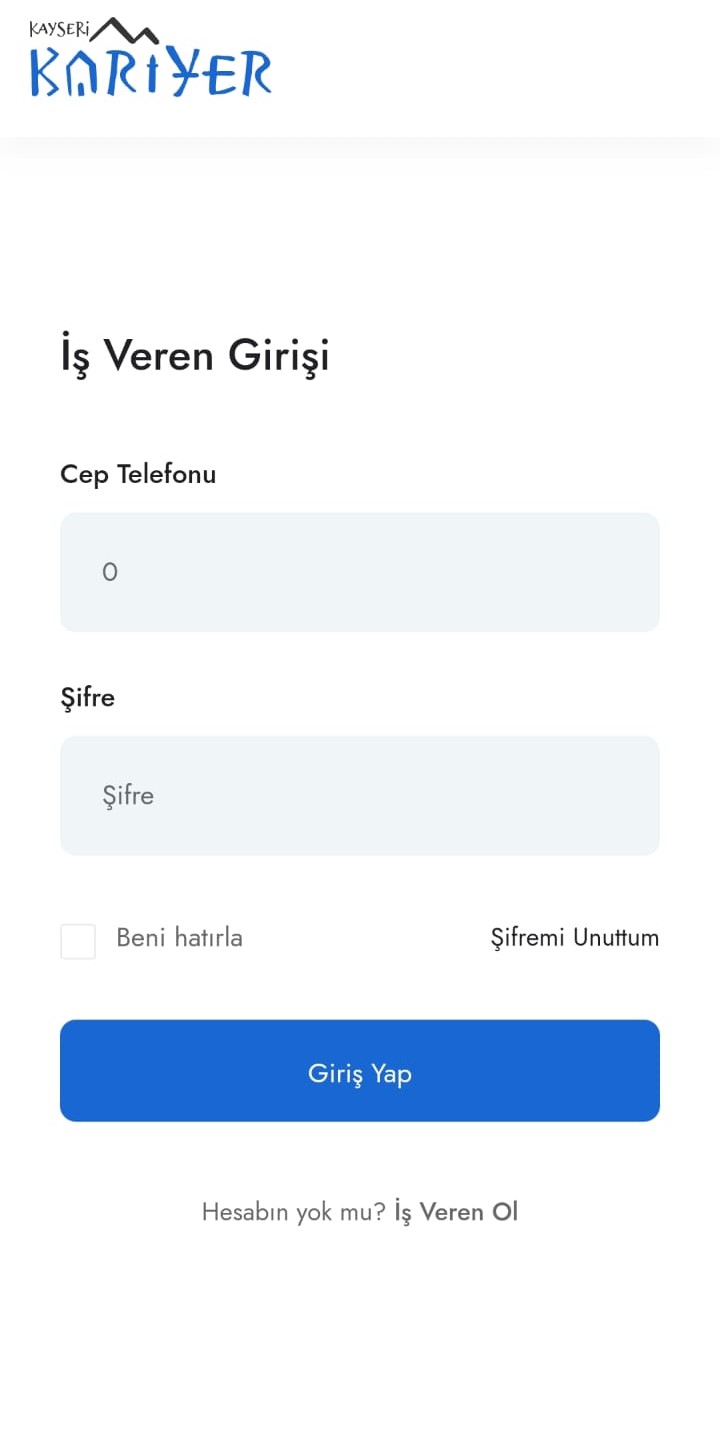
Task: Focus the Şifre password field
Action: click(x=360, y=796)
